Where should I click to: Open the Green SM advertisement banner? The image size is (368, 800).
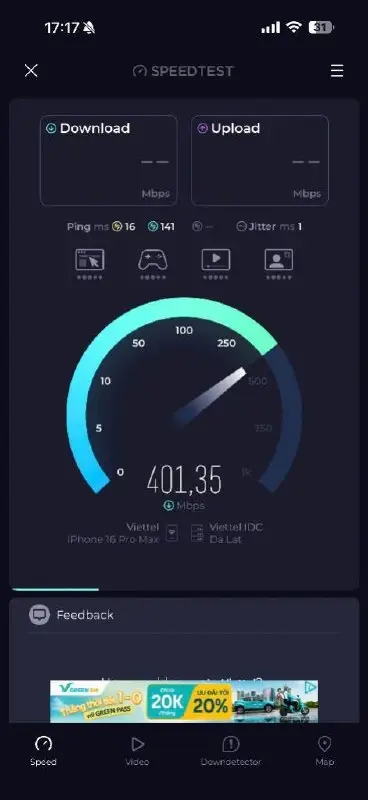[x=184, y=702]
